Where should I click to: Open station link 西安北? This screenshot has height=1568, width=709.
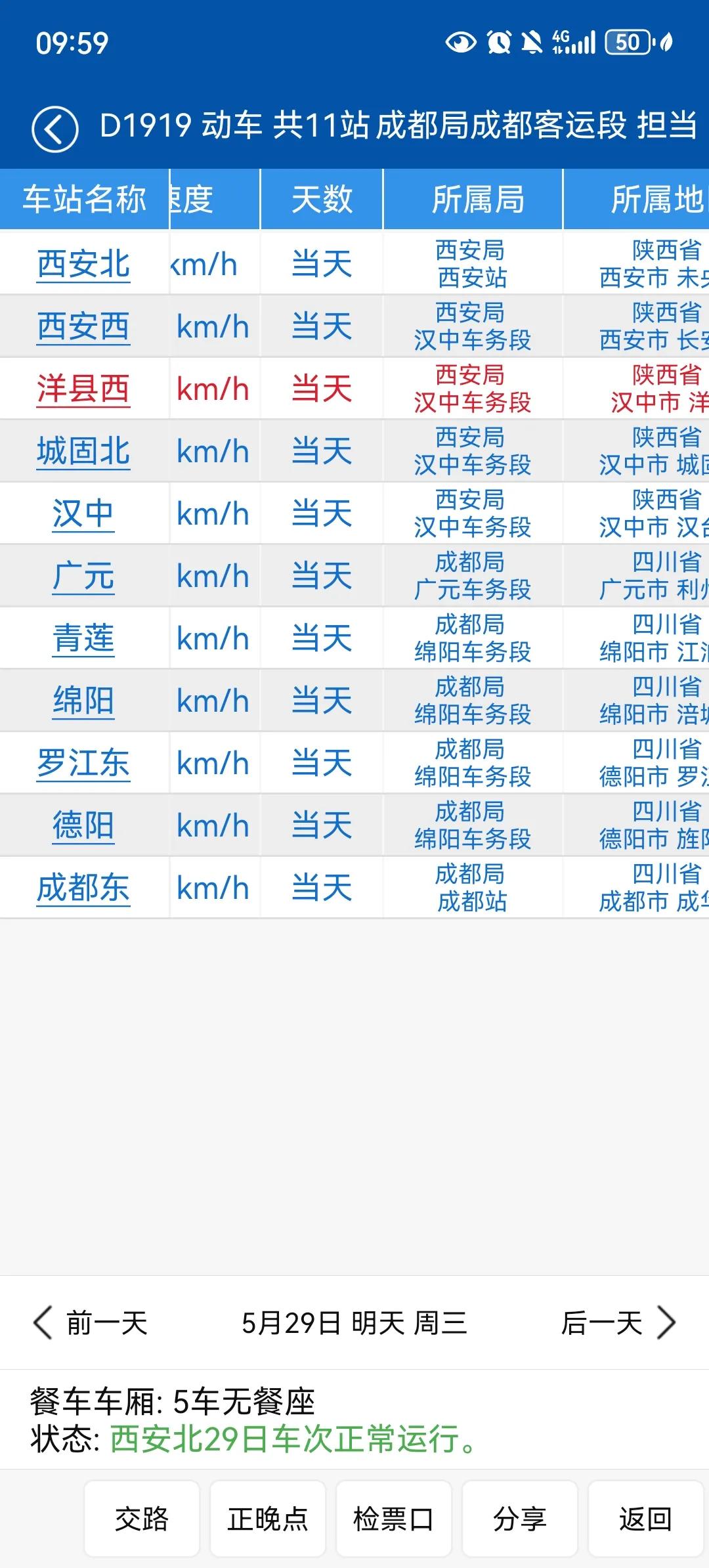click(83, 265)
